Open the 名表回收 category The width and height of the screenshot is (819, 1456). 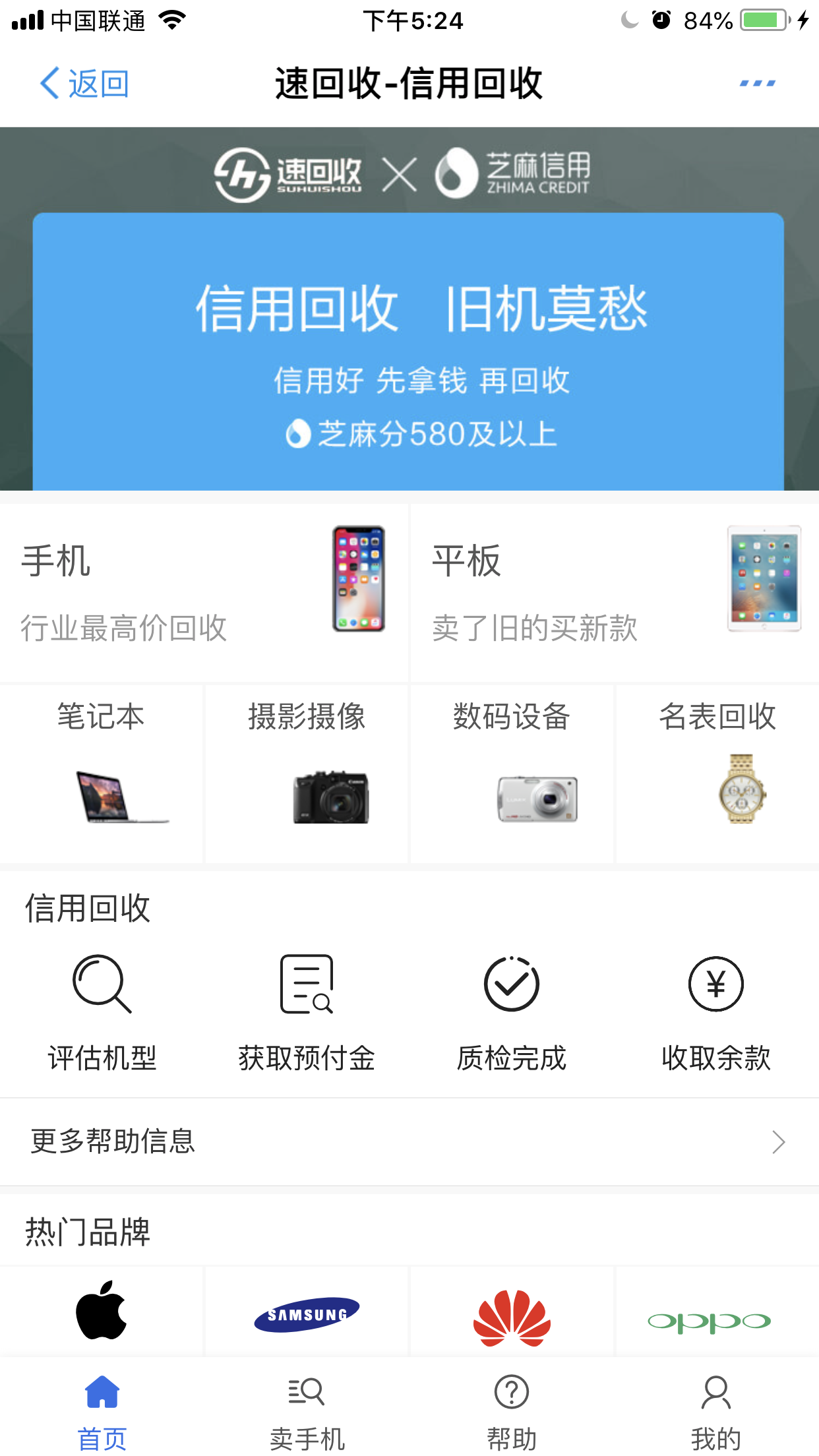pyautogui.click(x=717, y=773)
